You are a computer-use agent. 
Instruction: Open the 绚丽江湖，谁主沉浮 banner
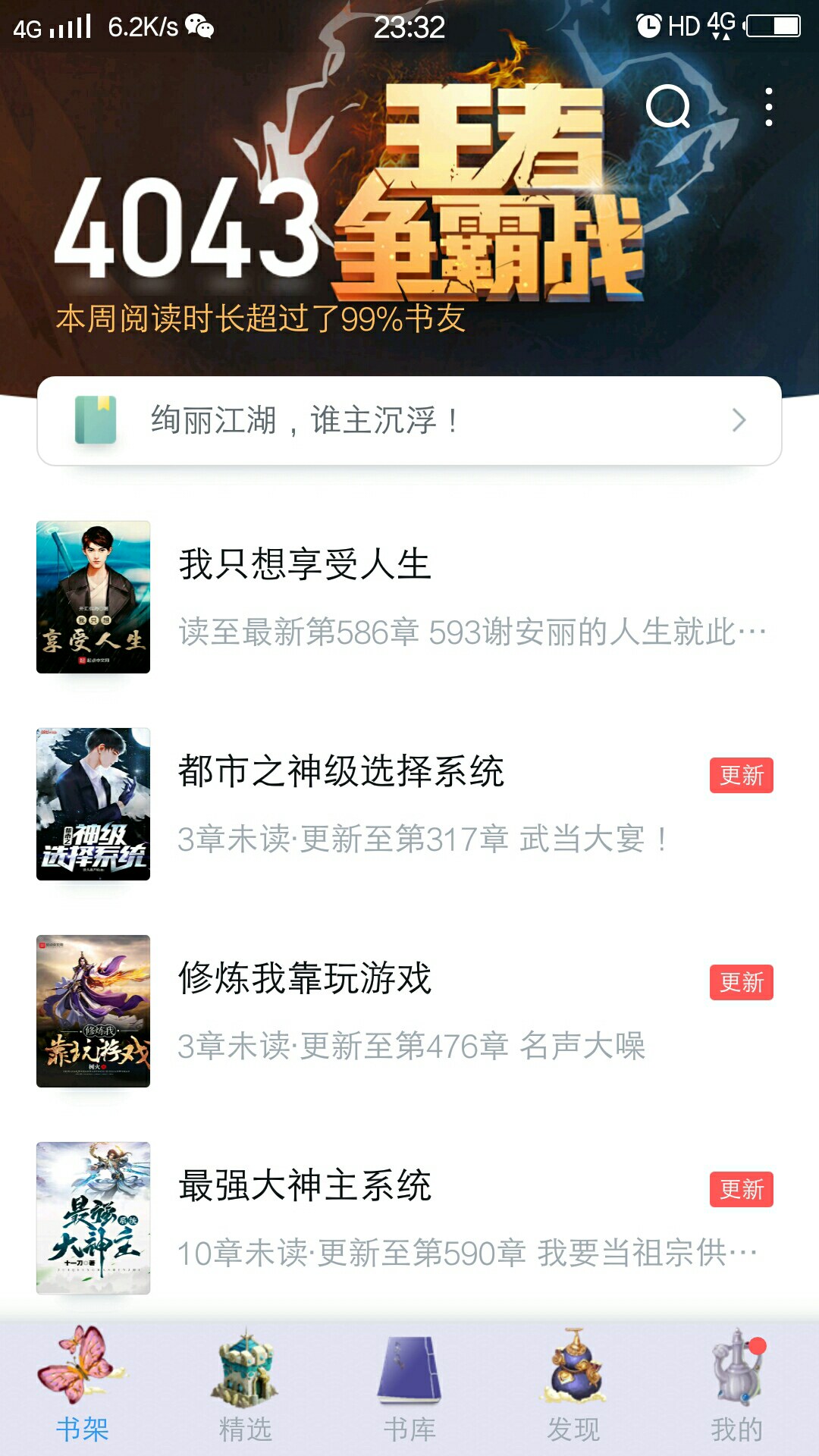pyautogui.click(x=409, y=421)
